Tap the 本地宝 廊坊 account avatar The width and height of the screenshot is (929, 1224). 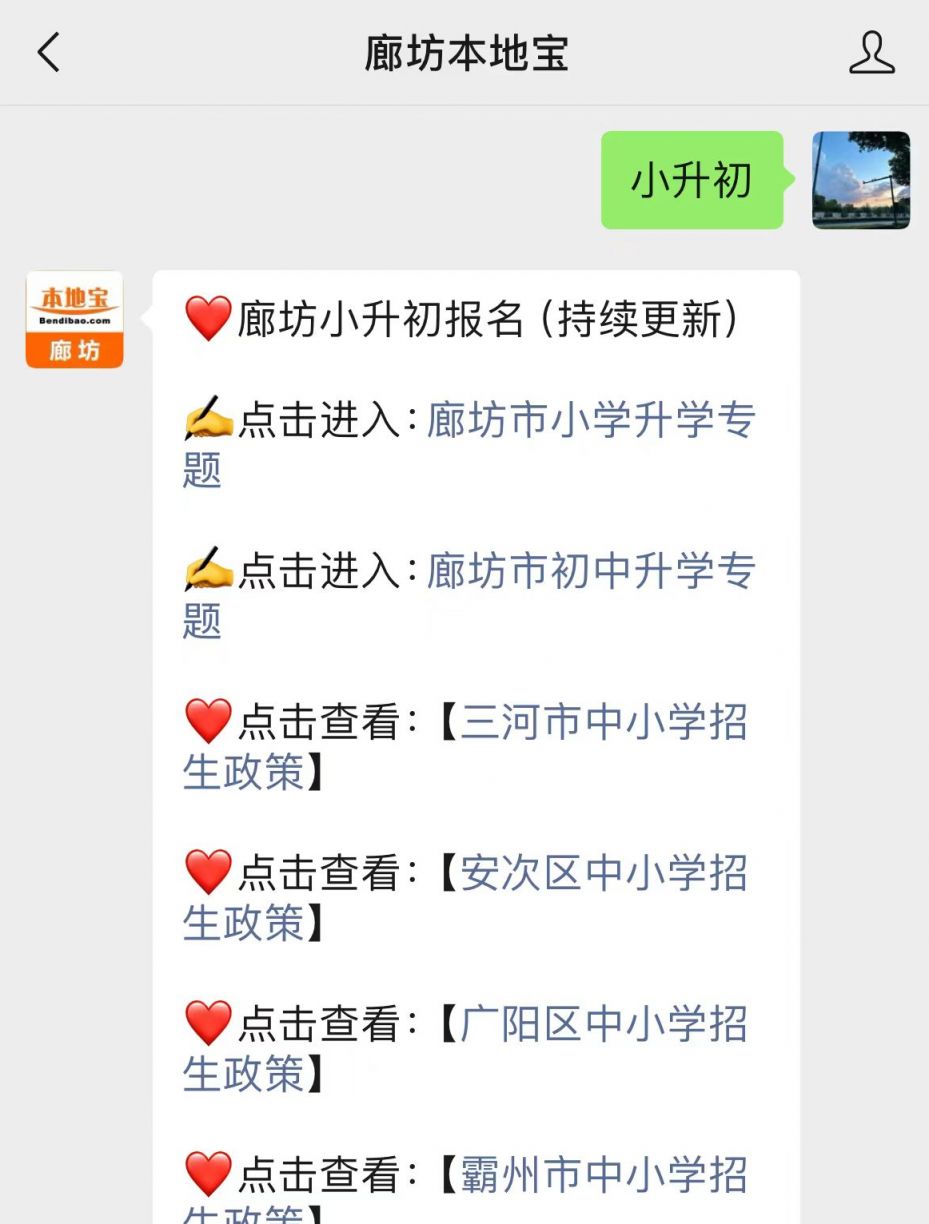(x=74, y=319)
